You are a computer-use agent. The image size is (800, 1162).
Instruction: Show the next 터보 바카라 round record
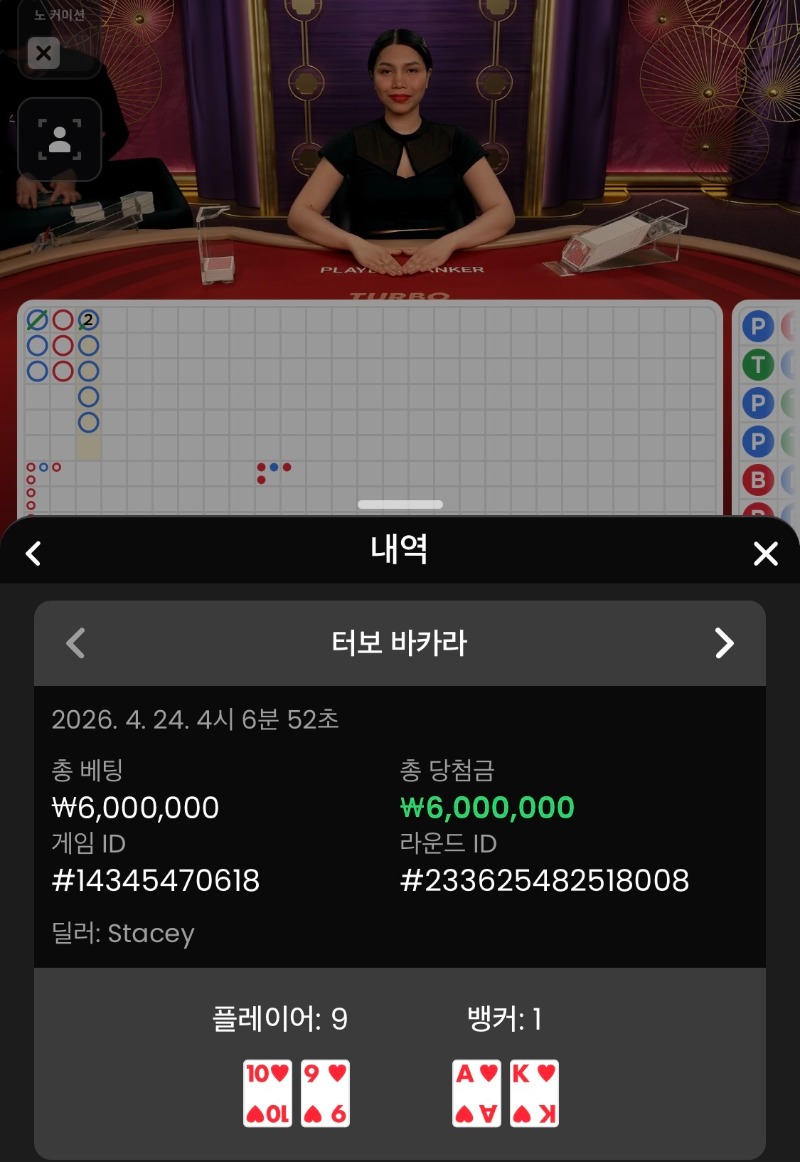724,643
